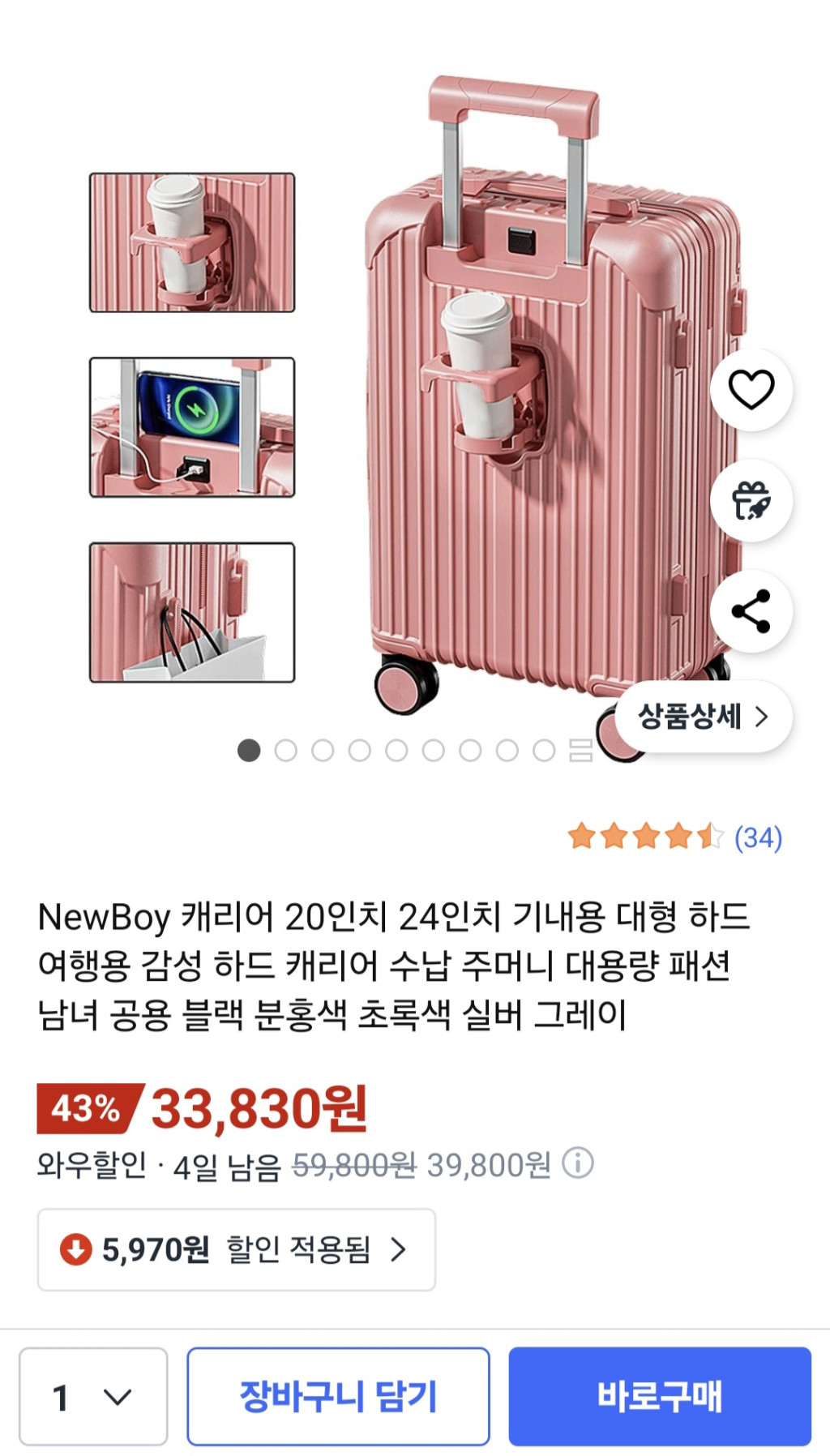Open the quantity dropdown
The width and height of the screenshot is (830, 1456).
[x=93, y=1397]
